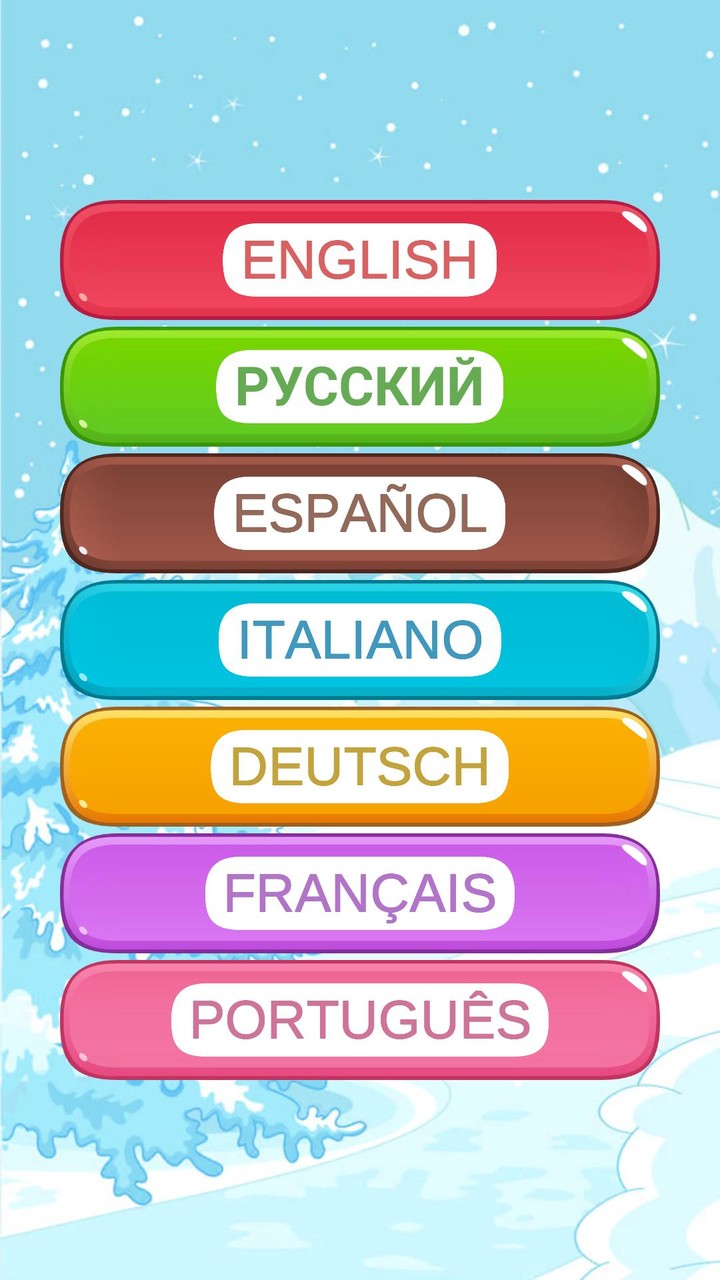This screenshot has width=720, height=1280.
Task: Click the purple French language bar
Action: click(360, 895)
